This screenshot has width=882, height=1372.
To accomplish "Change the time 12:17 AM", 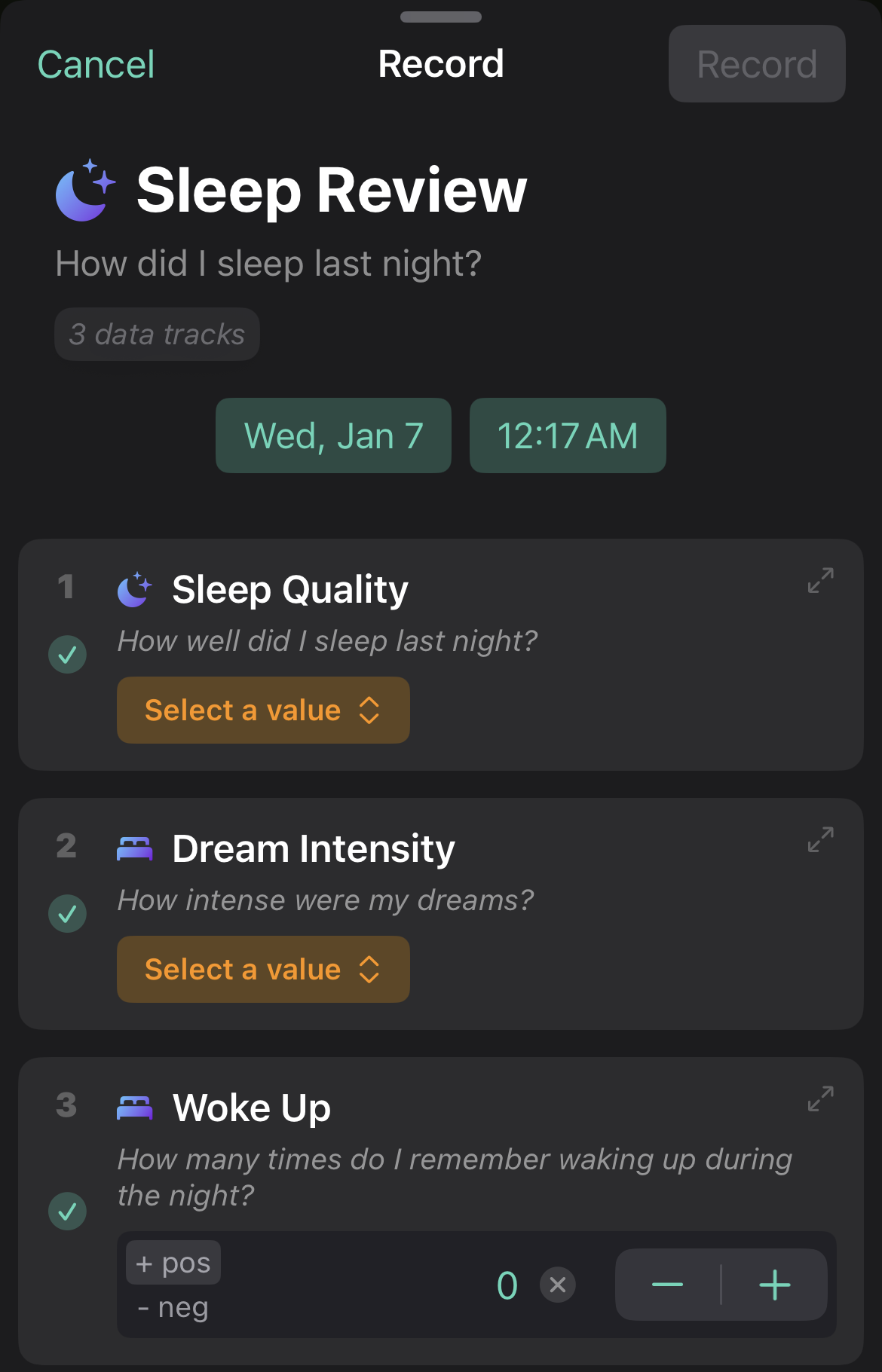I will [567, 436].
